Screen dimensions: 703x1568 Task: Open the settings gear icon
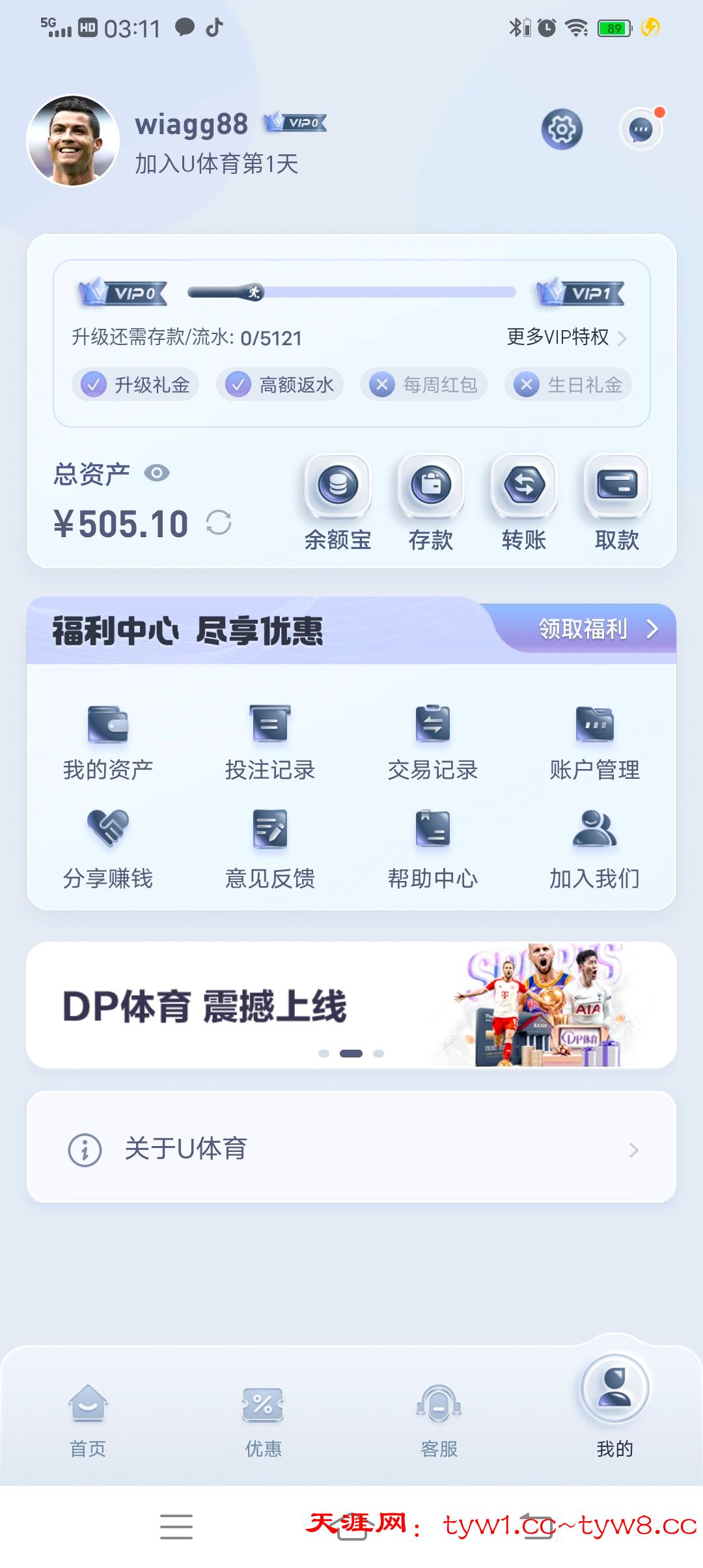pyautogui.click(x=562, y=129)
